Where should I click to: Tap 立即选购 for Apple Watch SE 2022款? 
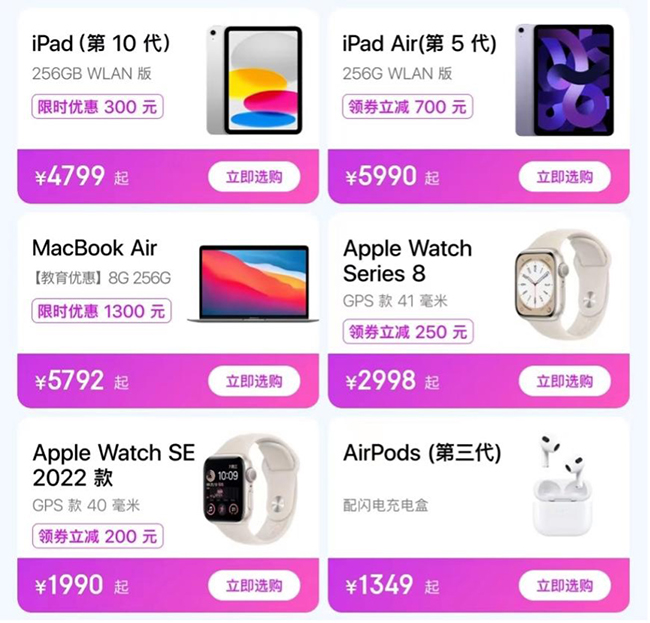(254, 585)
